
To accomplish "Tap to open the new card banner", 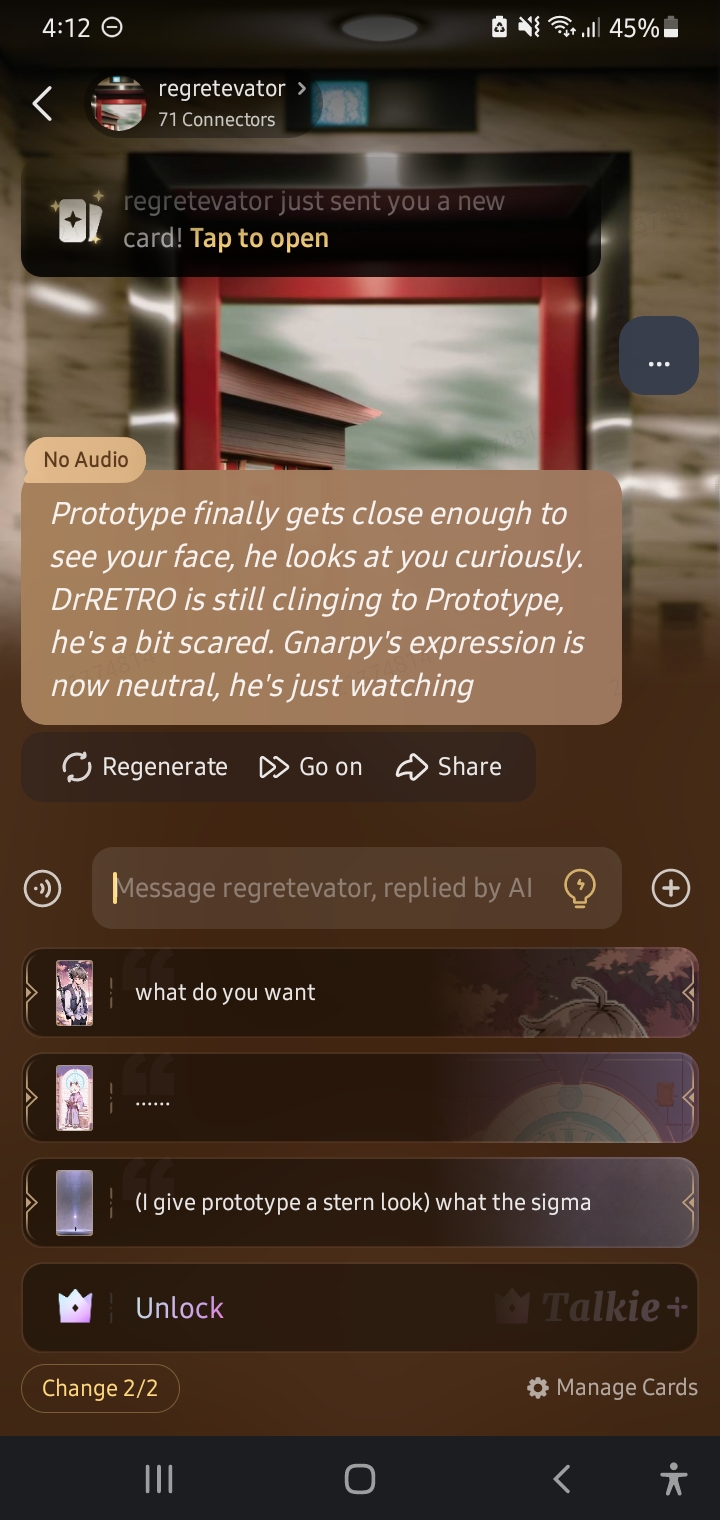I will click(310, 220).
